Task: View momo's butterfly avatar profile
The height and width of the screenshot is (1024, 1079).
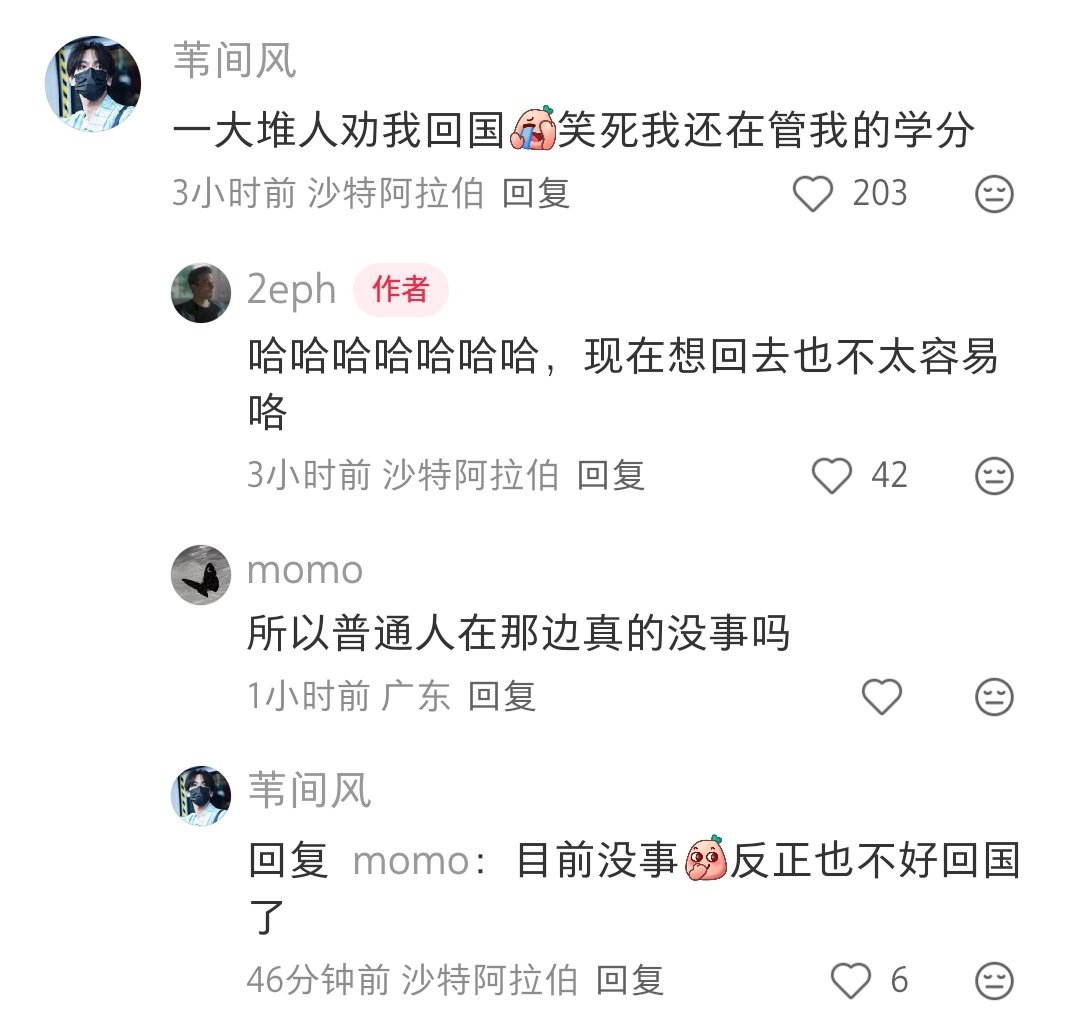Action: (201, 574)
